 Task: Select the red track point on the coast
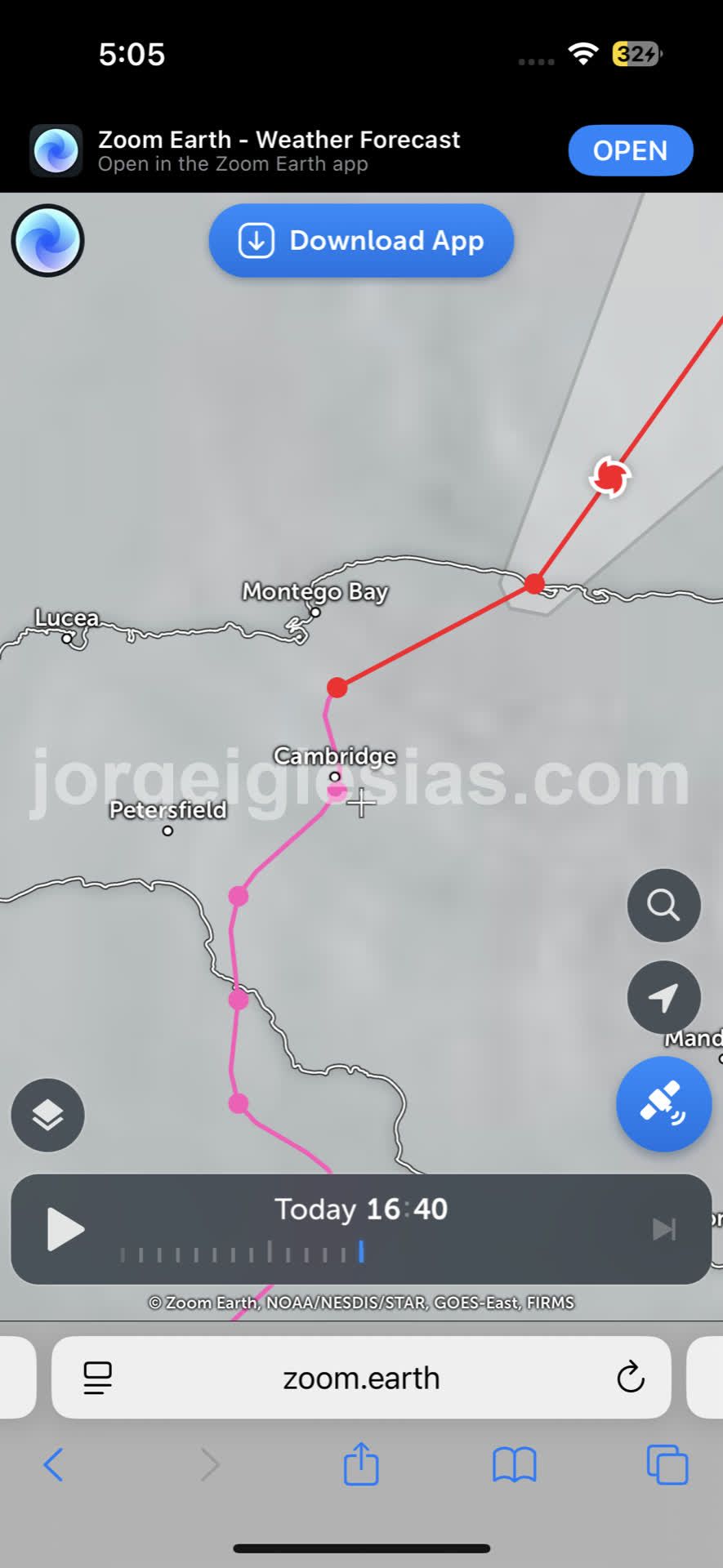[534, 583]
